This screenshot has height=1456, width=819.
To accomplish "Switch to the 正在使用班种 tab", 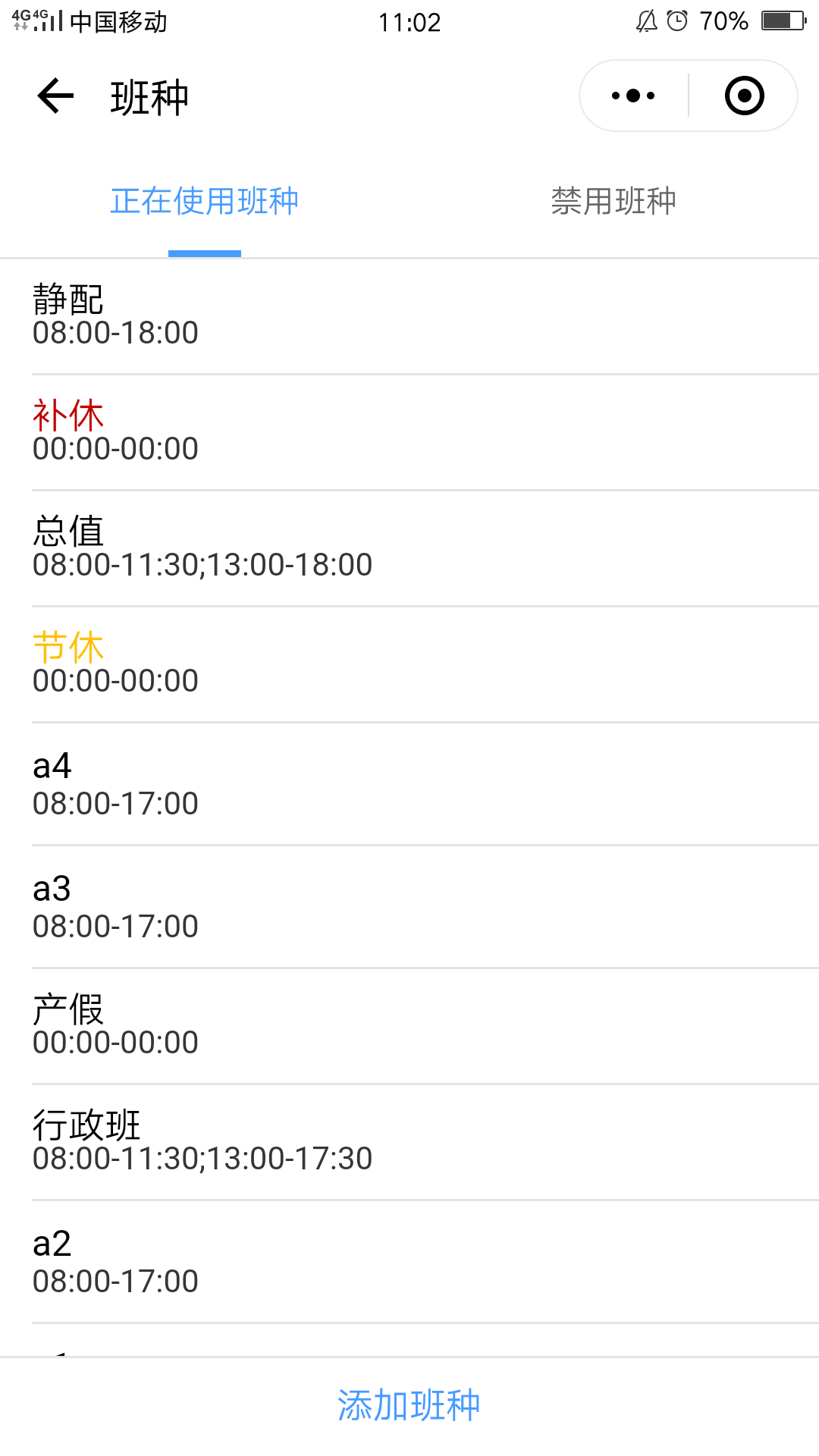I will pyautogui.click(x=205, y=202).
